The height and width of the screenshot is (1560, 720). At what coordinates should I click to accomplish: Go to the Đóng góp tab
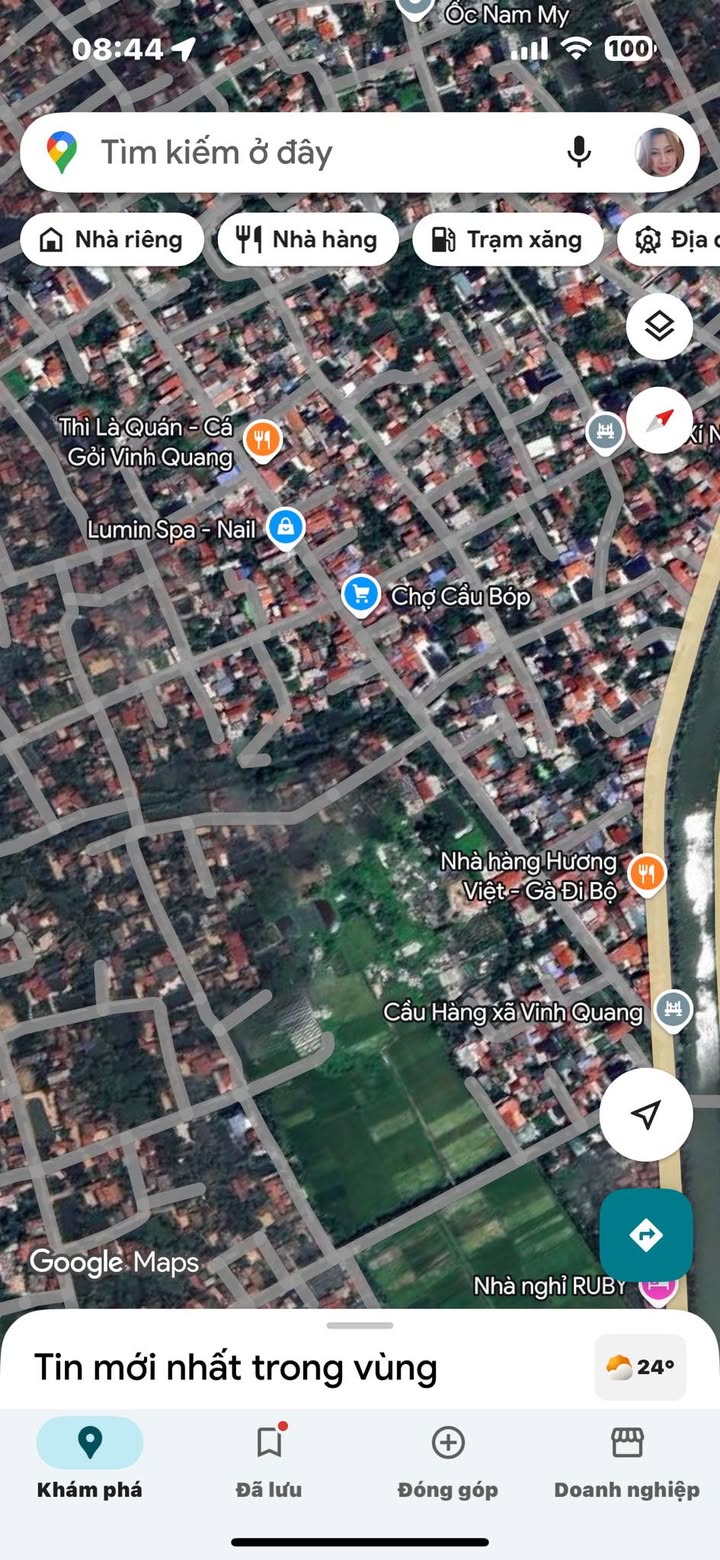447,1460
